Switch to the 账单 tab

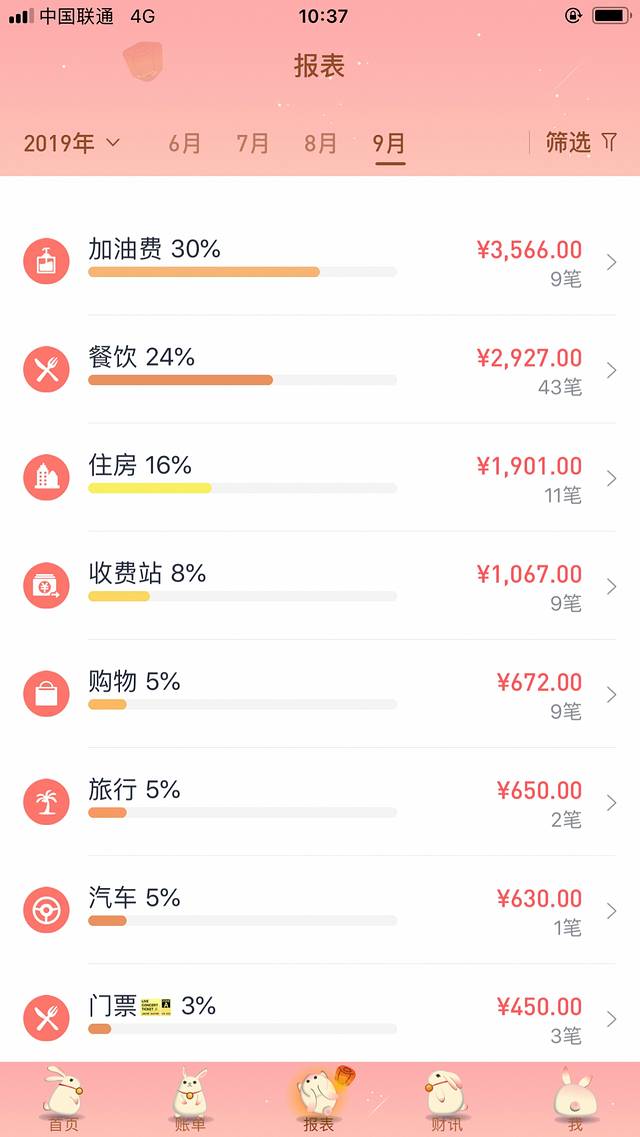[x=190, y=1099]
